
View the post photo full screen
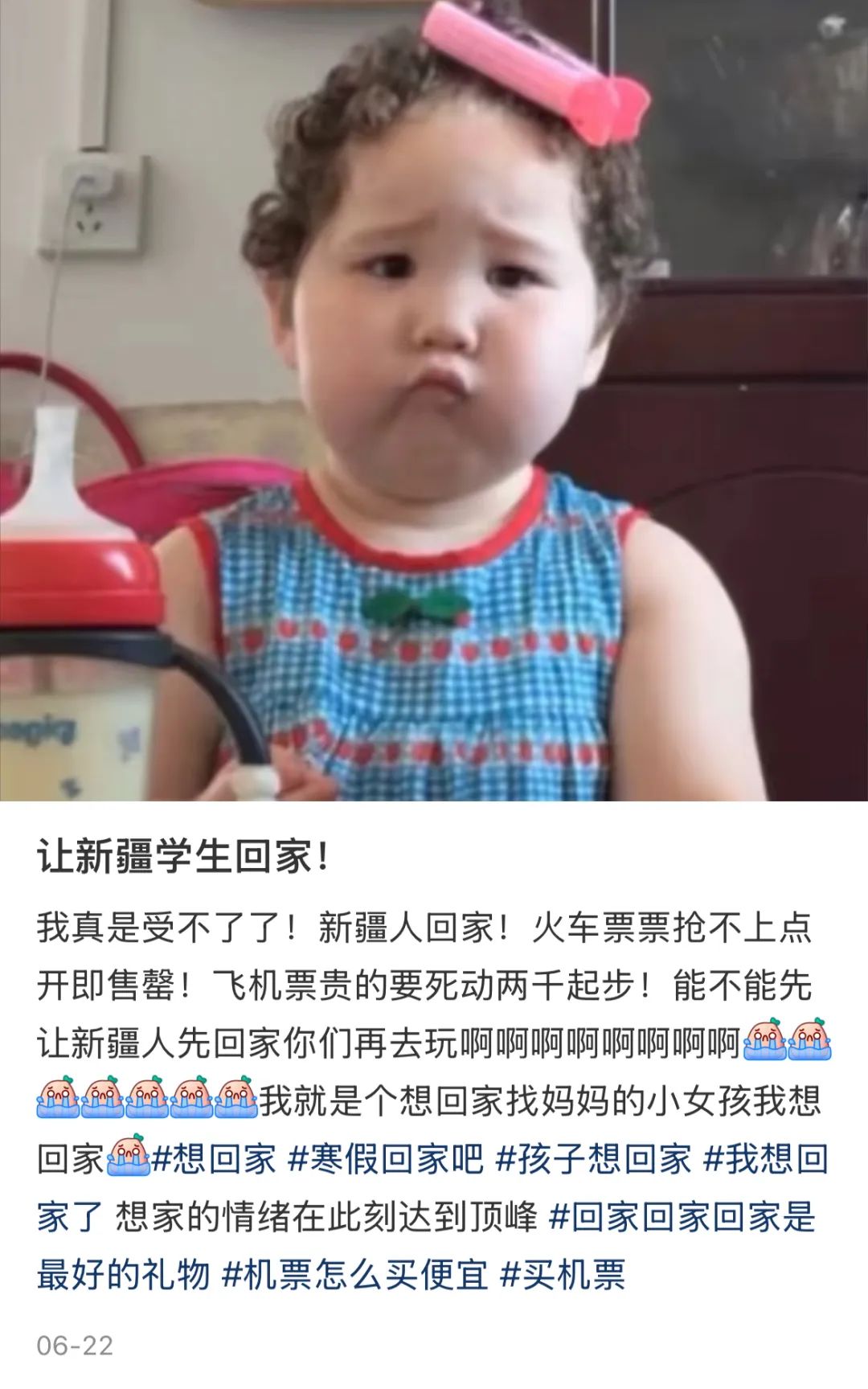tap(434, 400)
